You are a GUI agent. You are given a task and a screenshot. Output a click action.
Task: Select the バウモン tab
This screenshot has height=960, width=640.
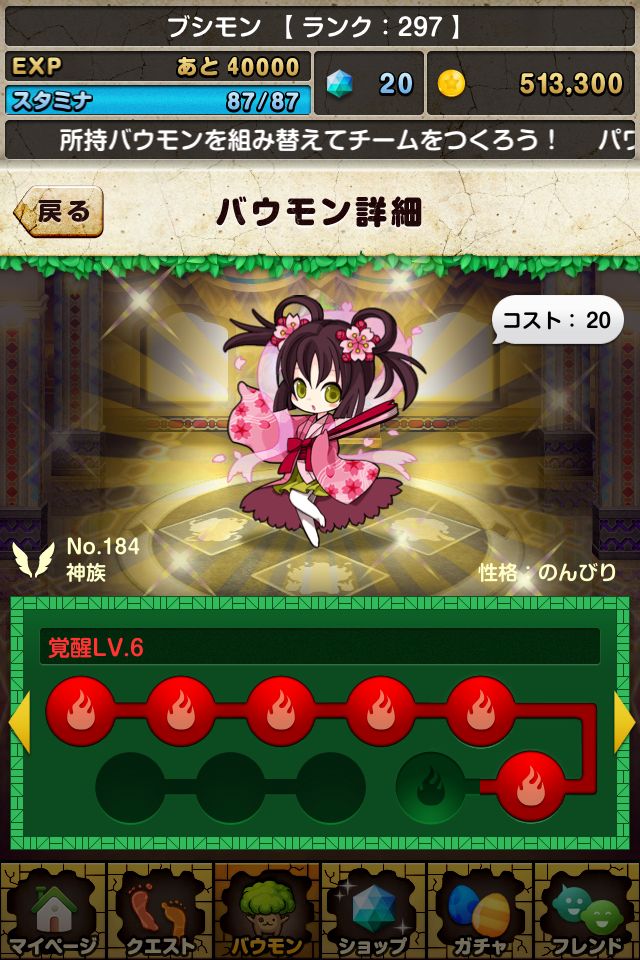tap(266, 912)
